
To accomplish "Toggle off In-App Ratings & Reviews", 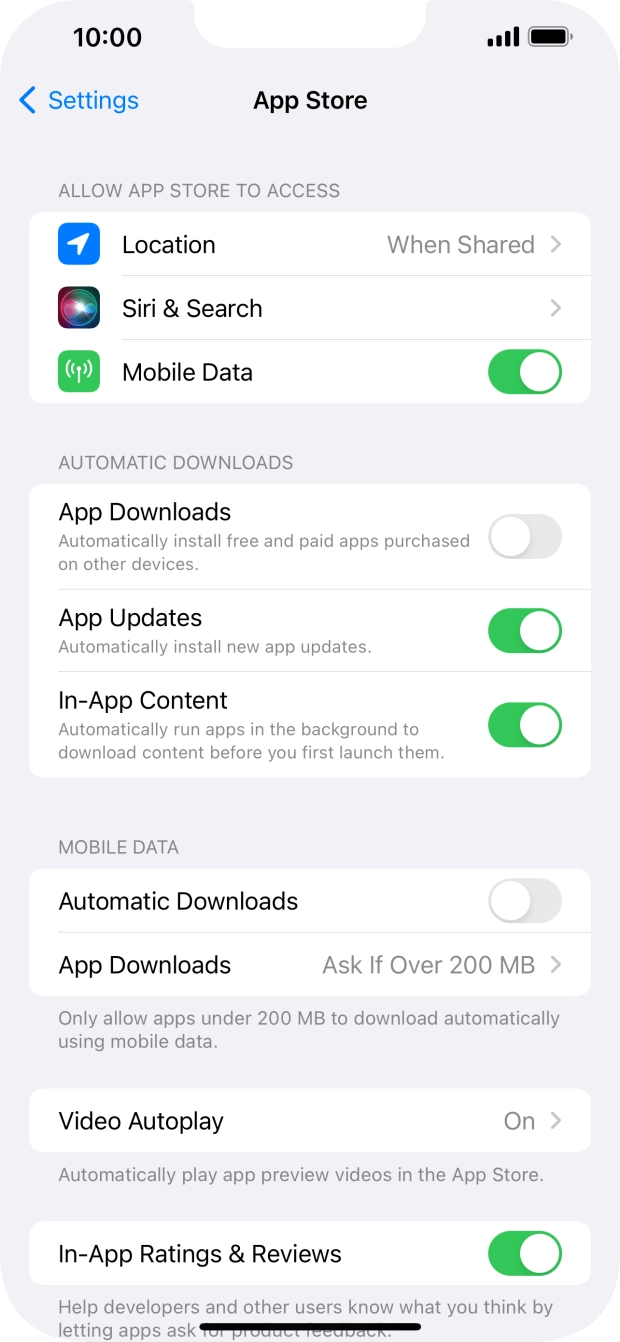I will click(524, 1253).
